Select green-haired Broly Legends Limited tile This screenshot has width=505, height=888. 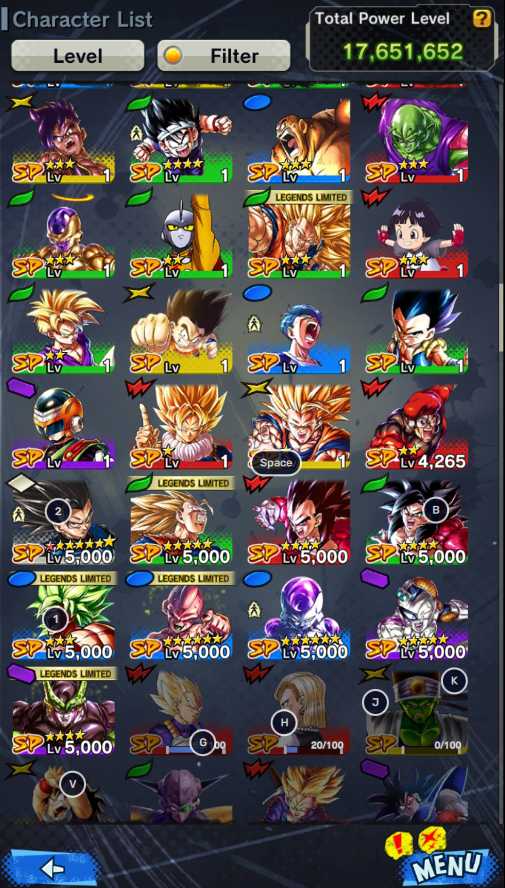[63, 617]
